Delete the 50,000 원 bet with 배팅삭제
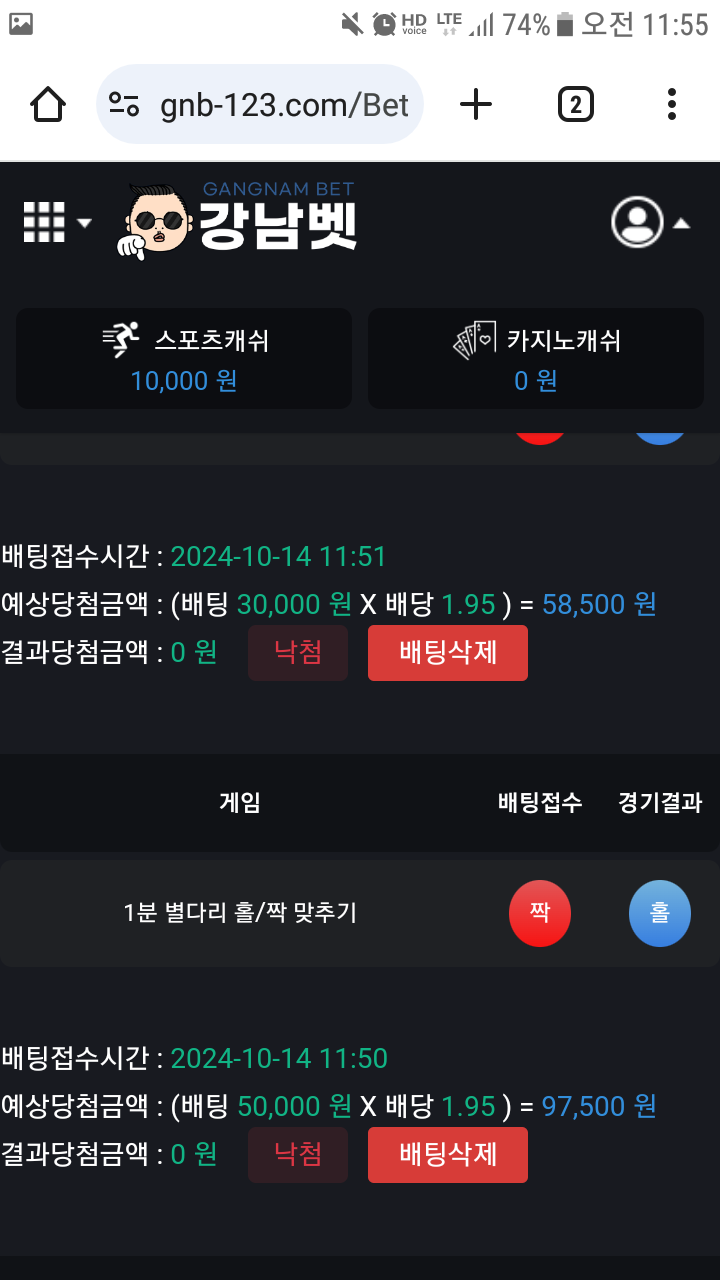The width and height of the screenshot is (720, 1280). click(447, 1155)
